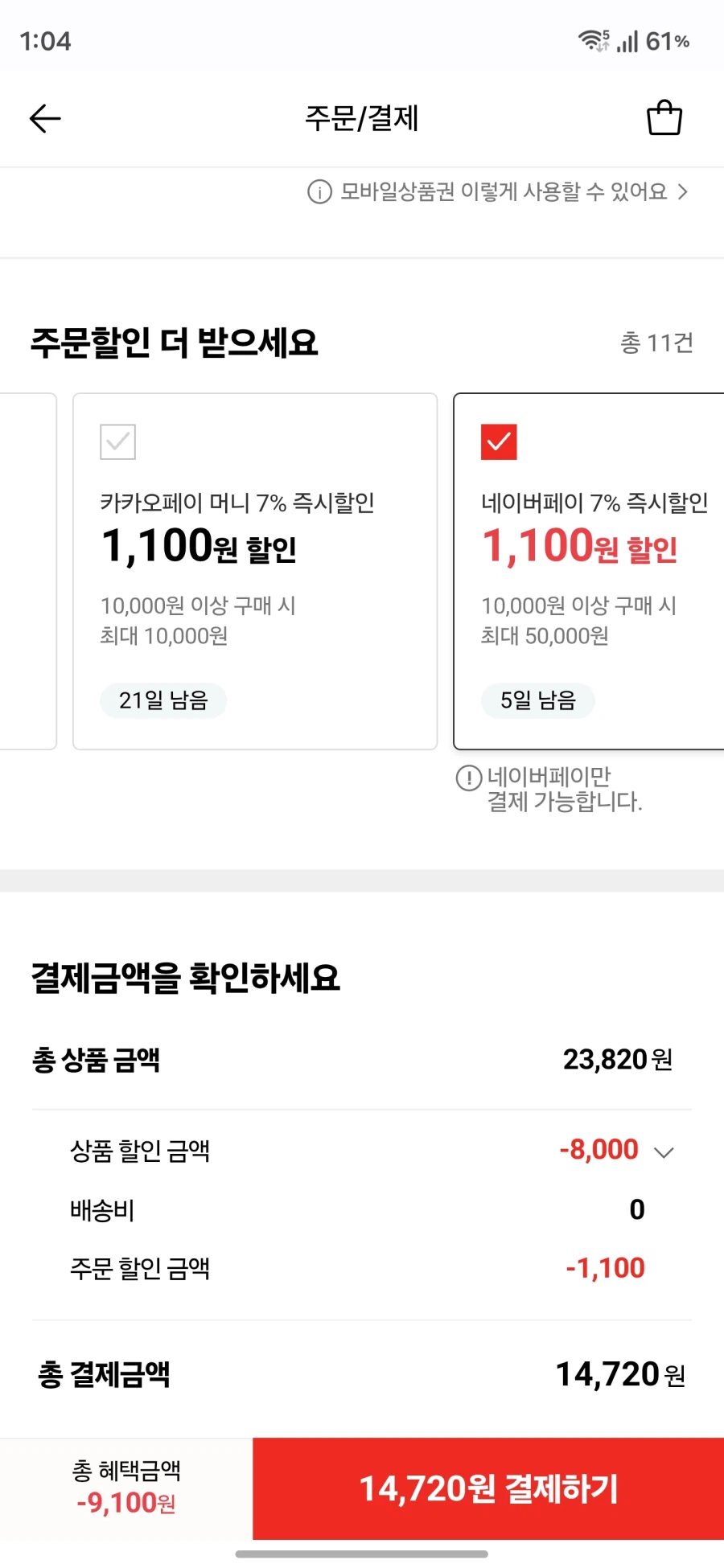
Task: Tap the back arrow to leave checkout
Action: (x=45, y=117)
